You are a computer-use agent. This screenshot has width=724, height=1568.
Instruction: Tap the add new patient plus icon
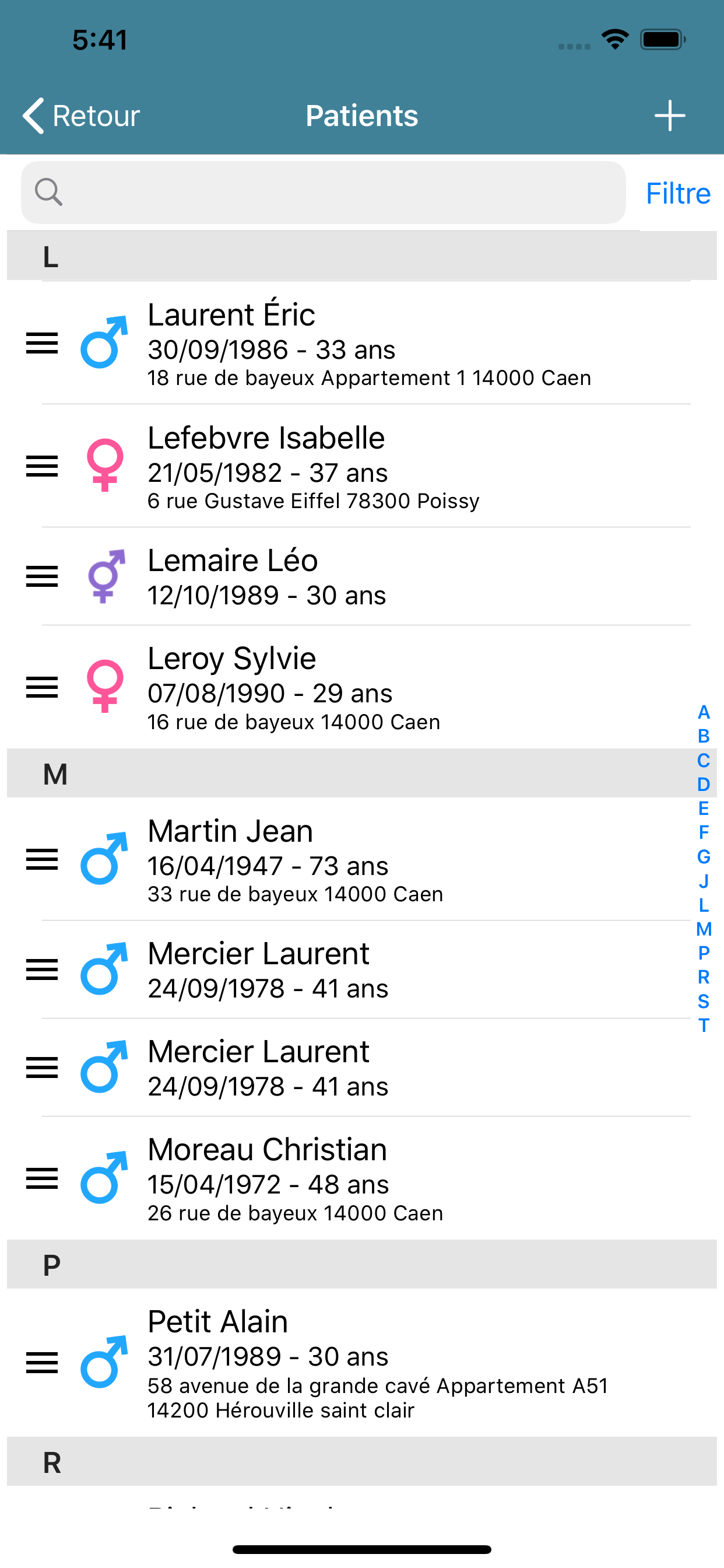[x=669, y=116]
